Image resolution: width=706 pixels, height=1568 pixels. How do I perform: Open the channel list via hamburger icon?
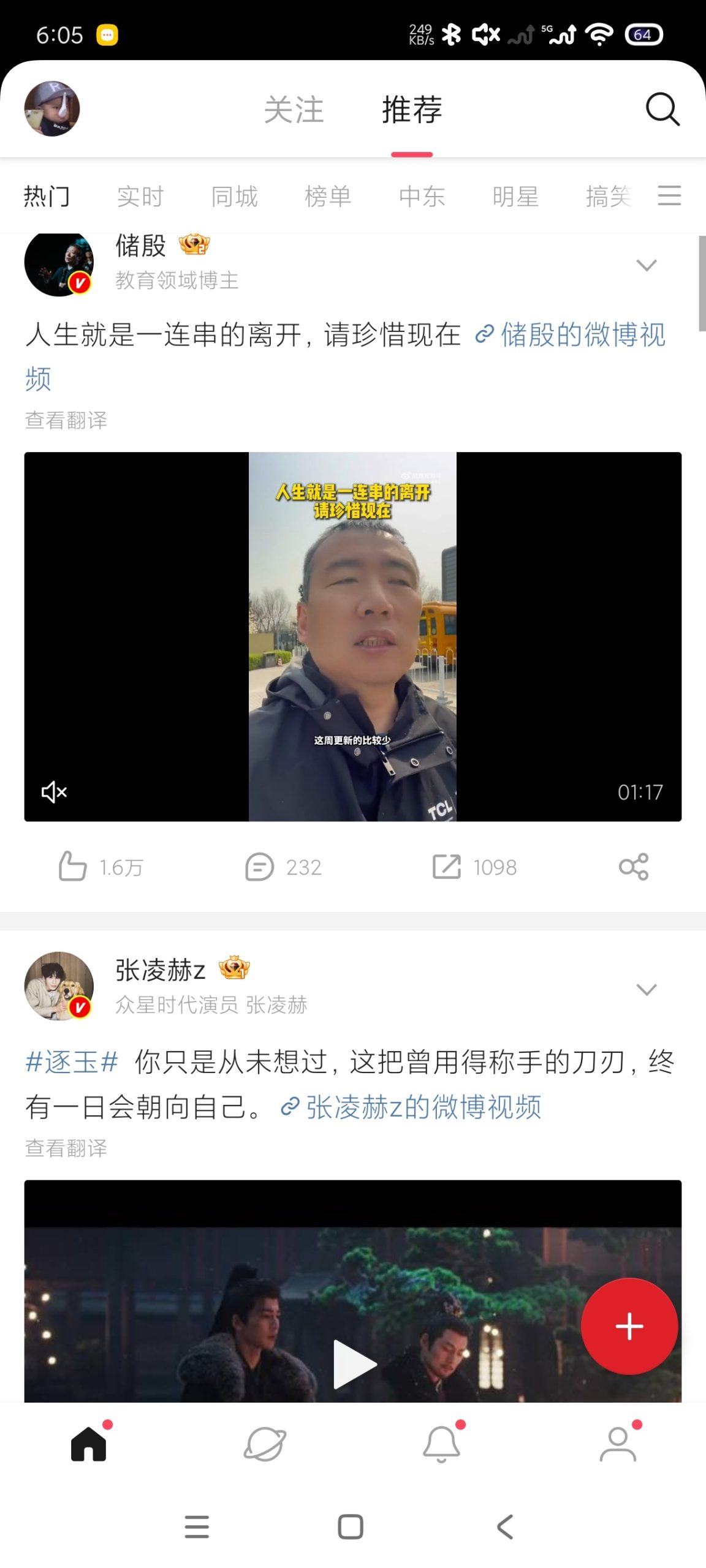click(670, 195)
